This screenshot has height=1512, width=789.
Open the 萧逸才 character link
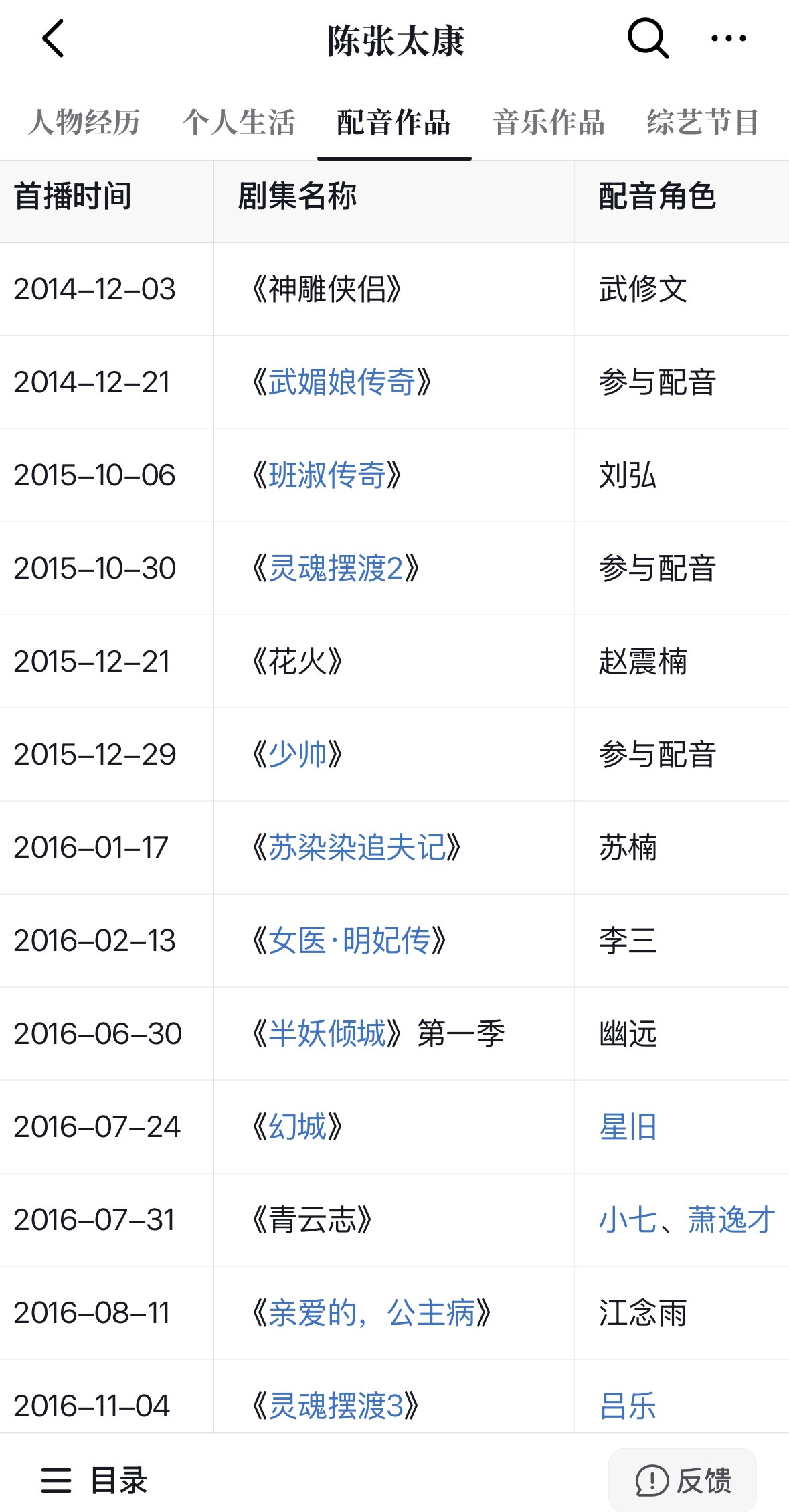(x=731, y=1220)
